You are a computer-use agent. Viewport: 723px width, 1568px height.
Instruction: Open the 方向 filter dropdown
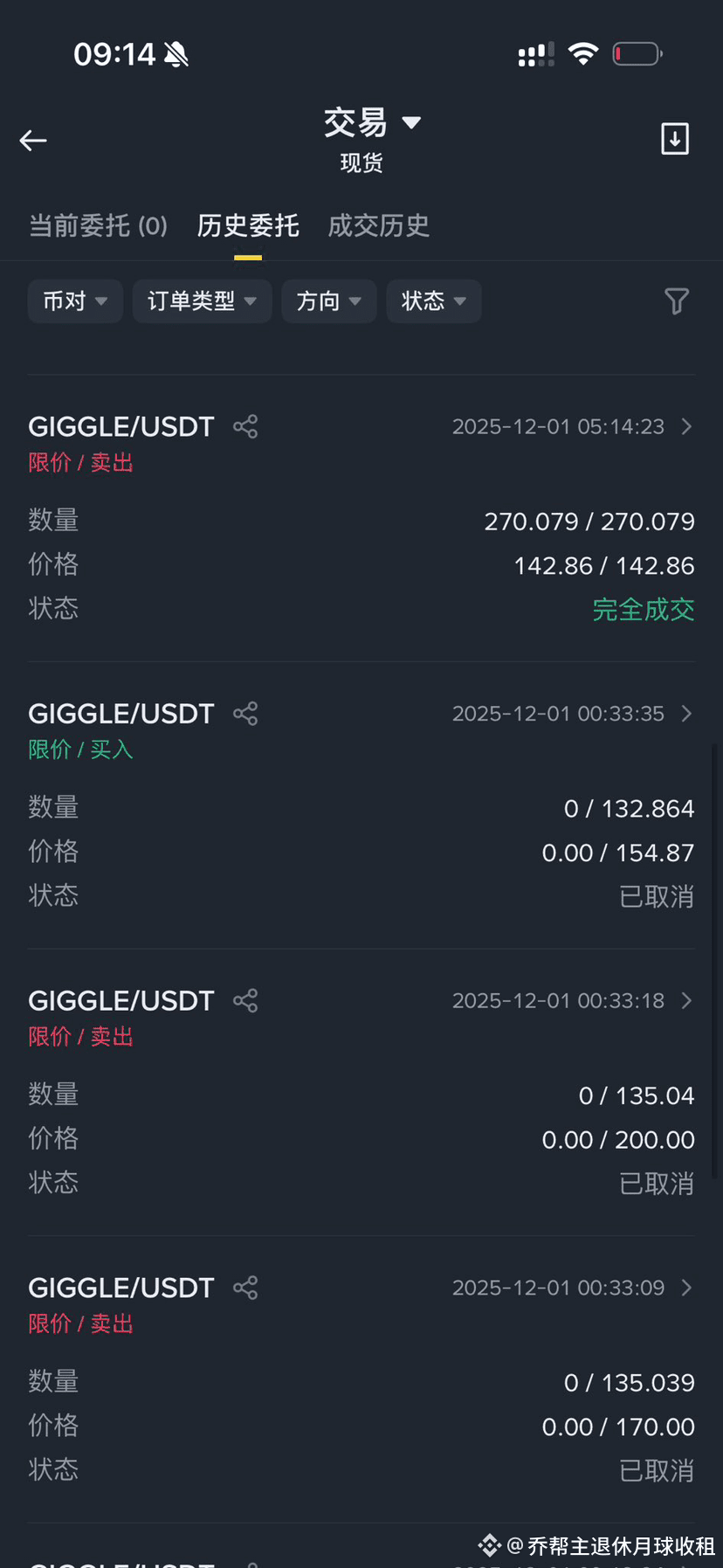pyautogui.click(x=328, y=301)
